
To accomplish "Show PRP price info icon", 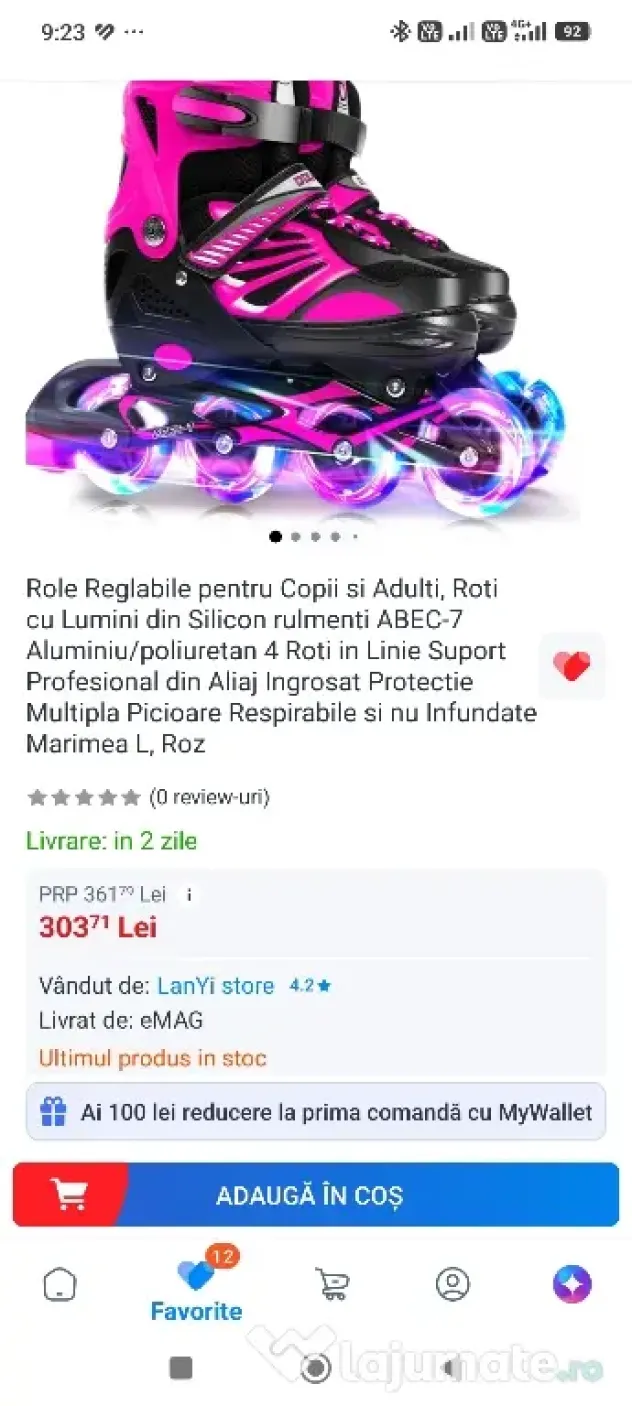I will [x=189, y=895].
